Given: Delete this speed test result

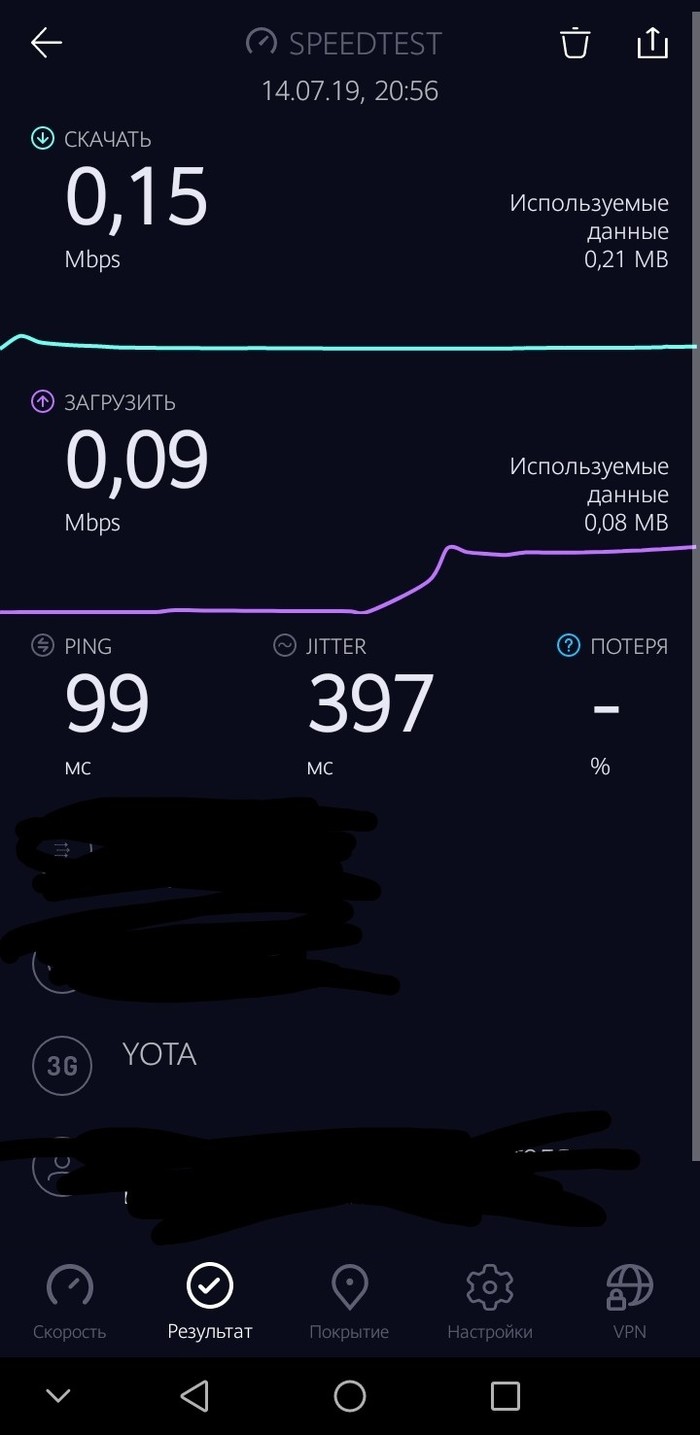Looking at the screenshot, I should pos(575,43).
